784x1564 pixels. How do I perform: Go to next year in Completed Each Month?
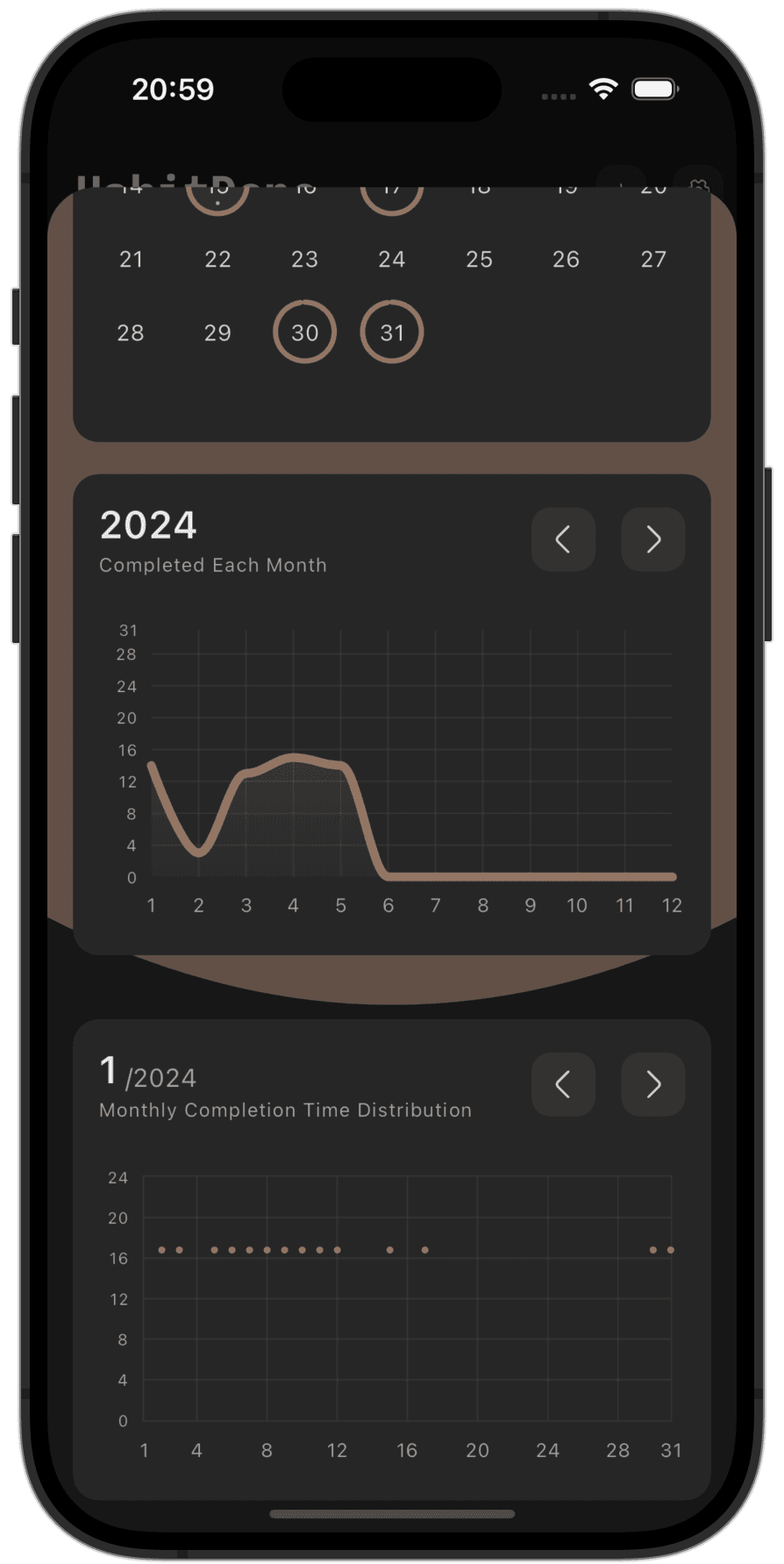pyautogui.click(x=652, y=539)
